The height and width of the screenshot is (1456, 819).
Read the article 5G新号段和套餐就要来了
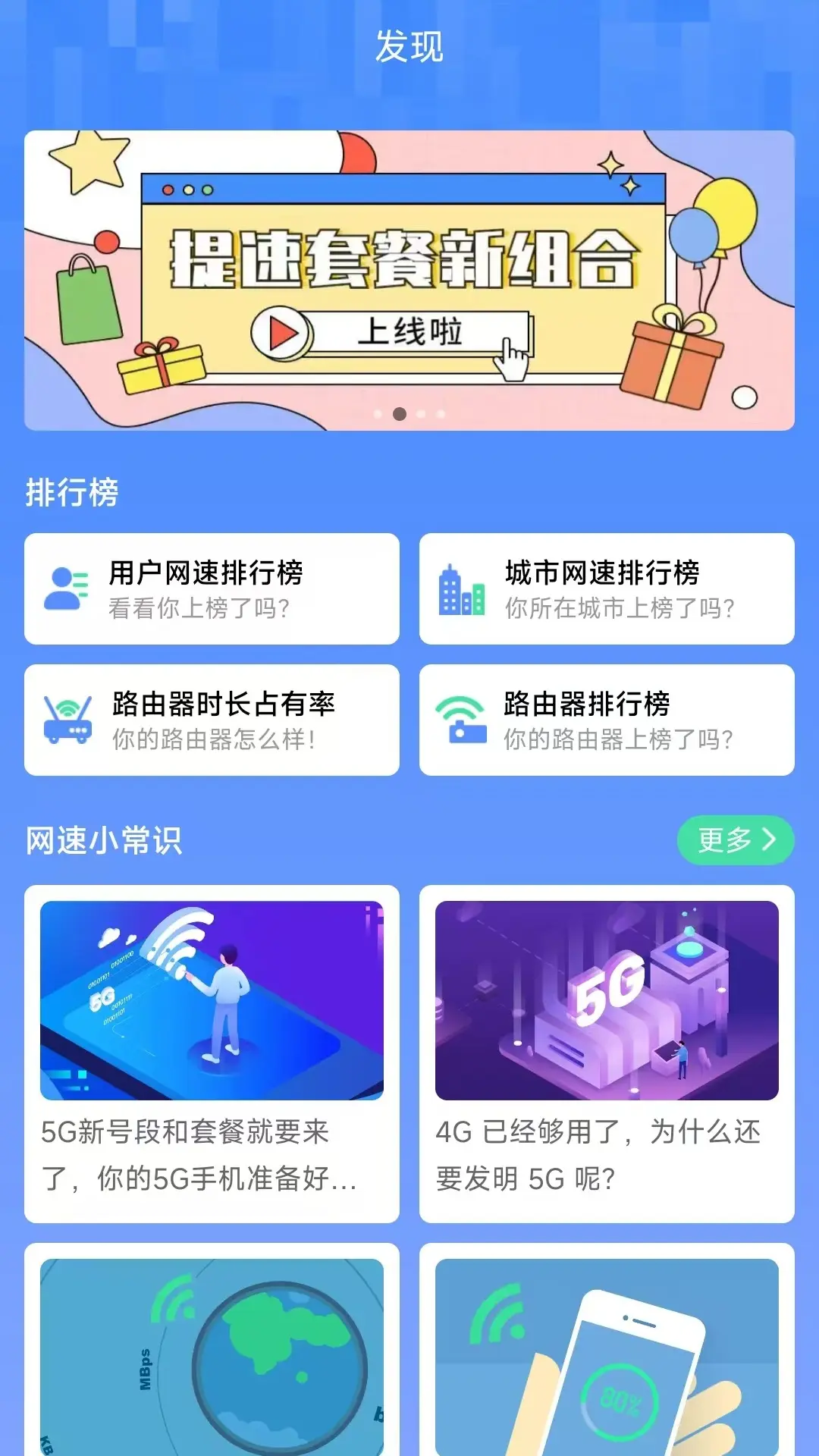[x=212, y=1054]
